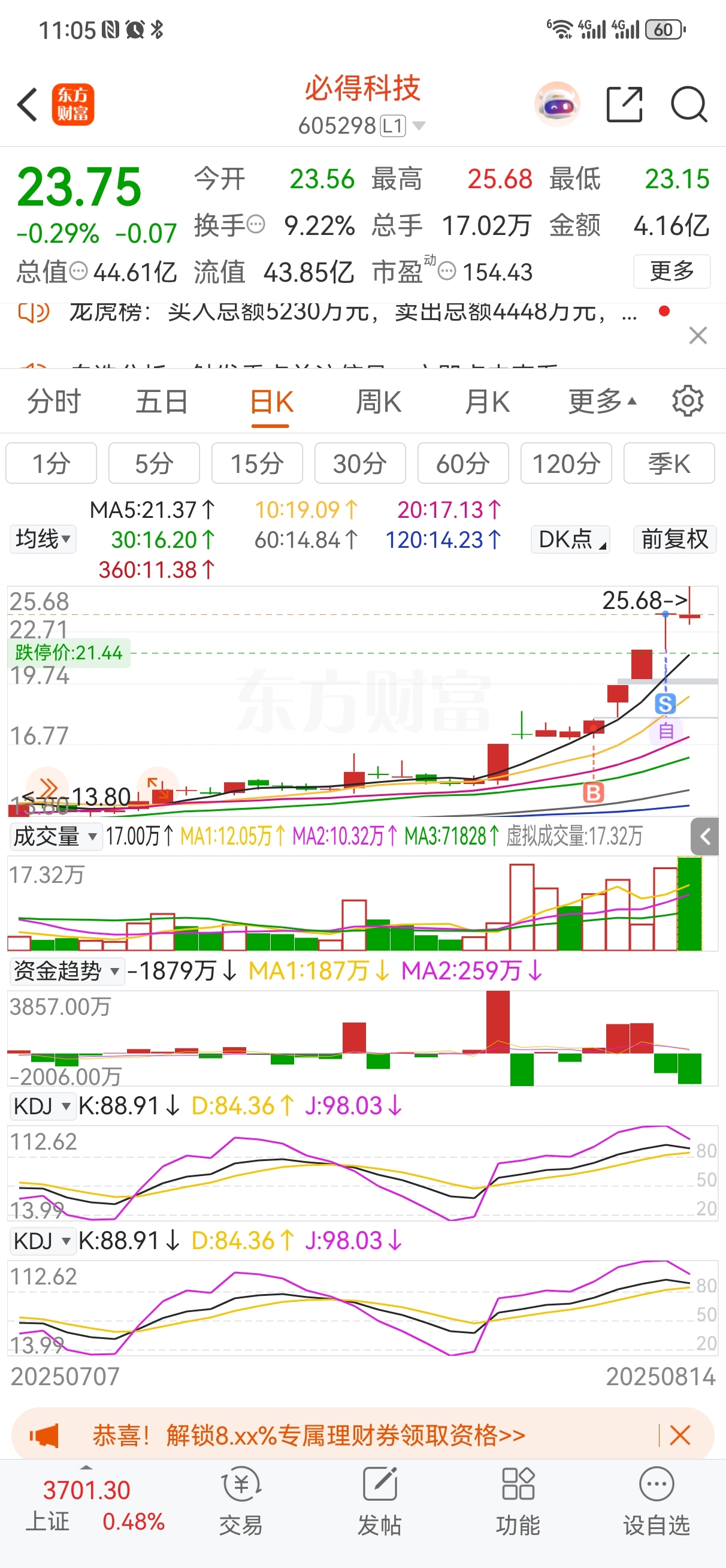Open the search magnifier icon
The height and width of the screenshot is (1568, 726).
click(688, 105)
